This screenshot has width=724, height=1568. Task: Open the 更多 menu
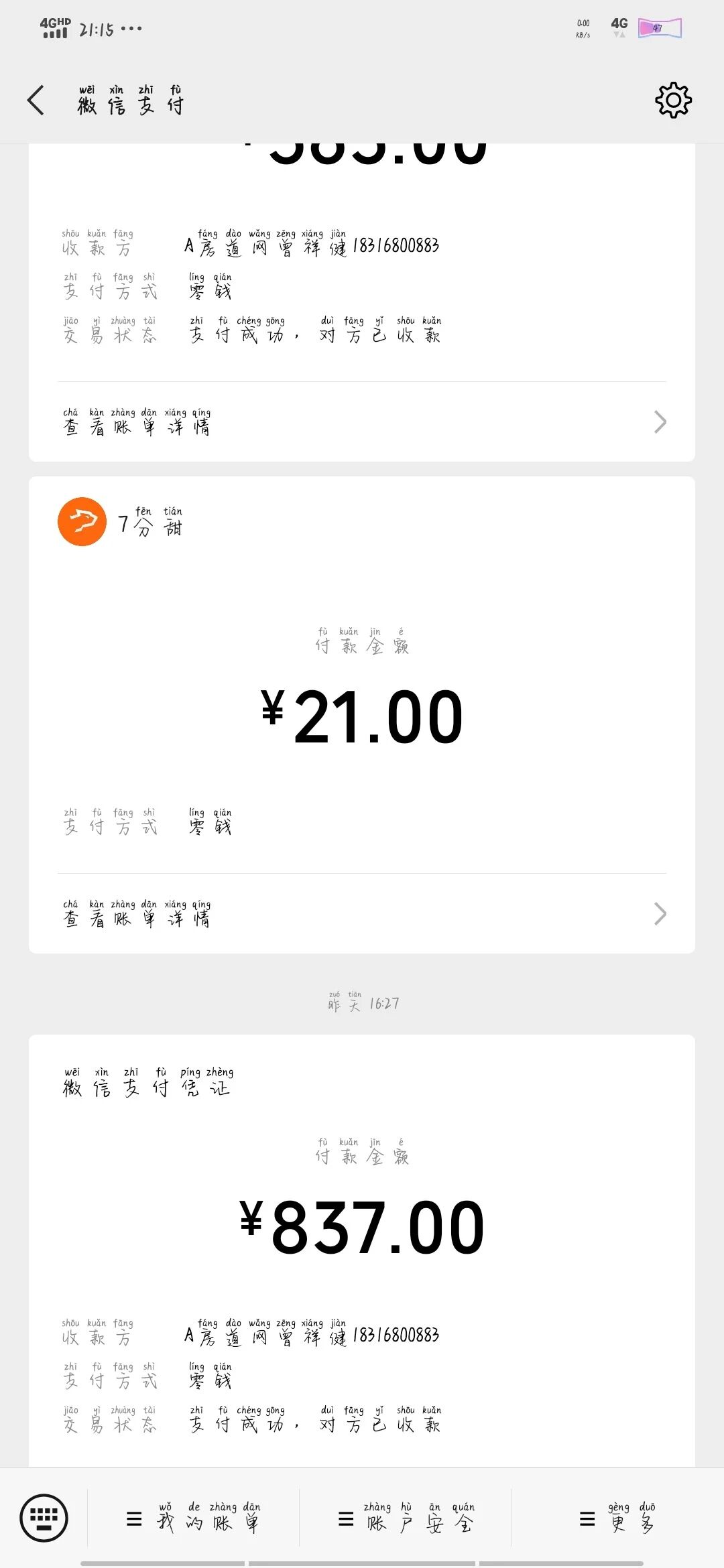pyautogui.click(x=617, y=1518)
